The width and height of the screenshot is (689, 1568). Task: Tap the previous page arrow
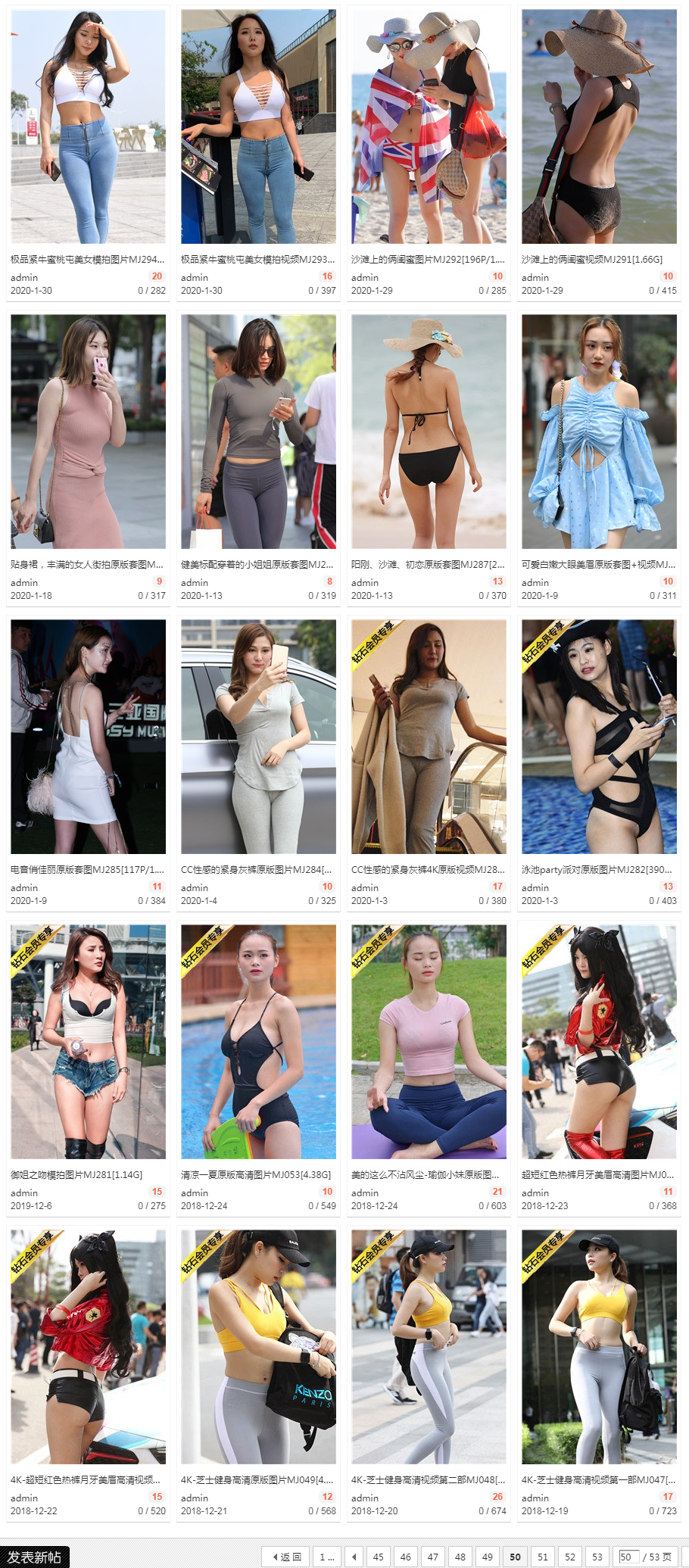click(354, 1557)
